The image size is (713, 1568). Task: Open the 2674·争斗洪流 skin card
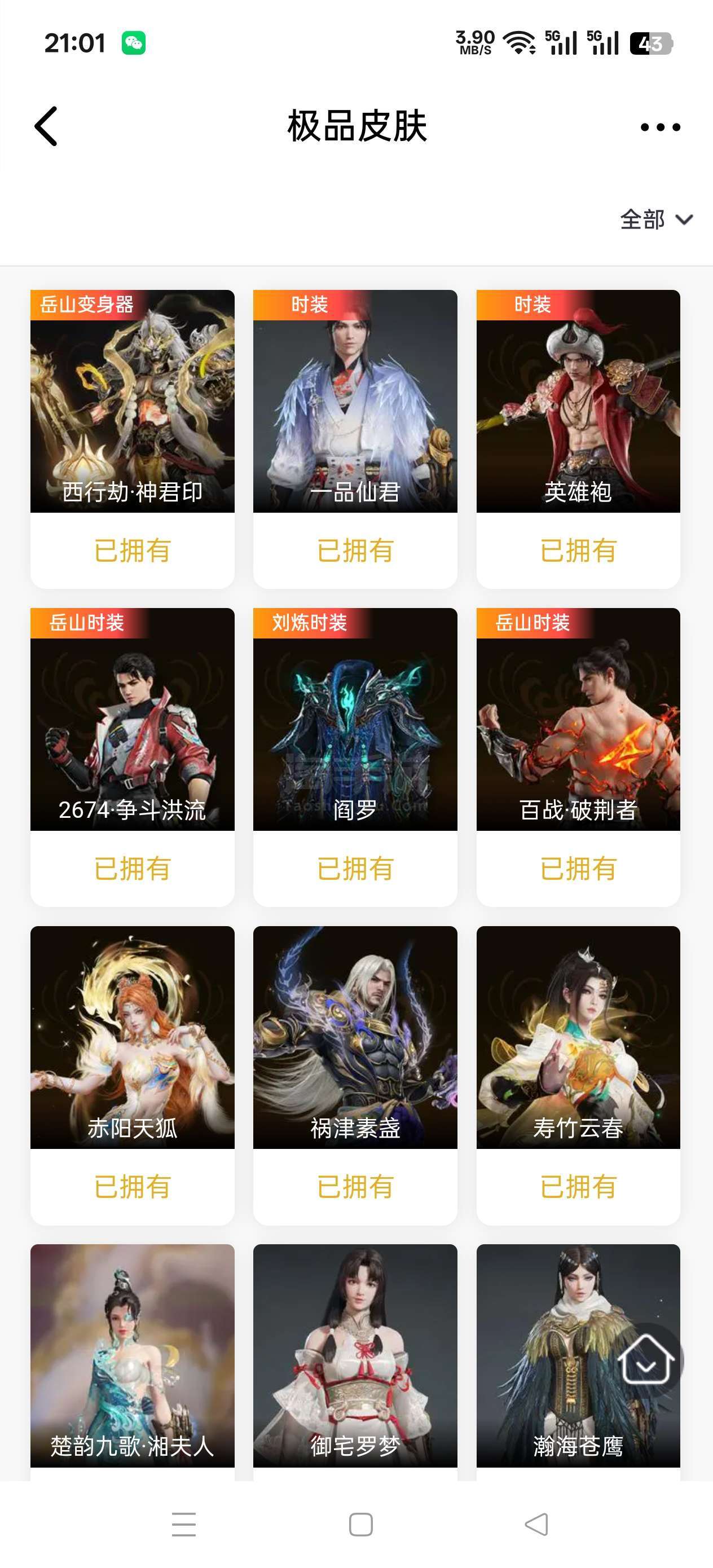(x=132, y=720)
